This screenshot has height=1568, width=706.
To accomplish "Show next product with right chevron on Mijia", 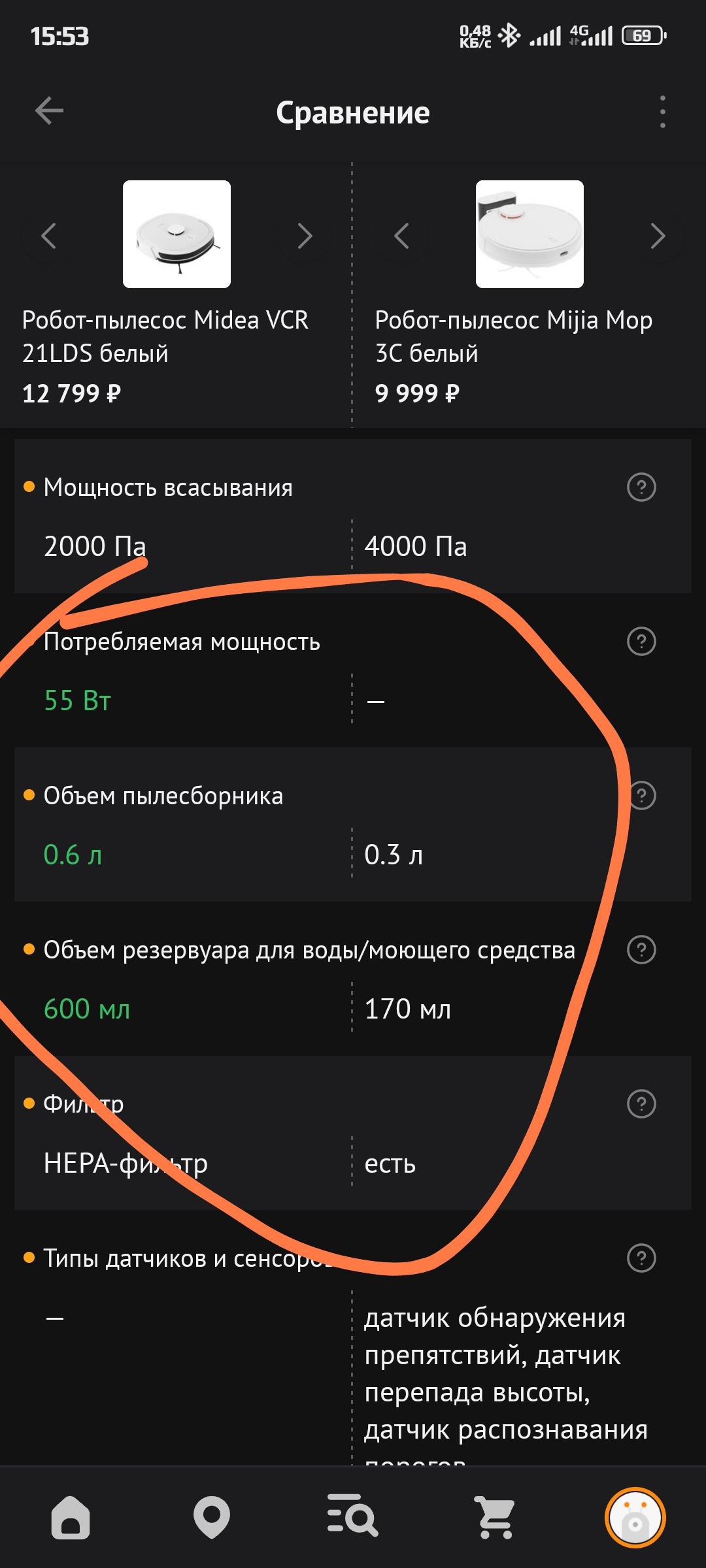I will (657, 235).
